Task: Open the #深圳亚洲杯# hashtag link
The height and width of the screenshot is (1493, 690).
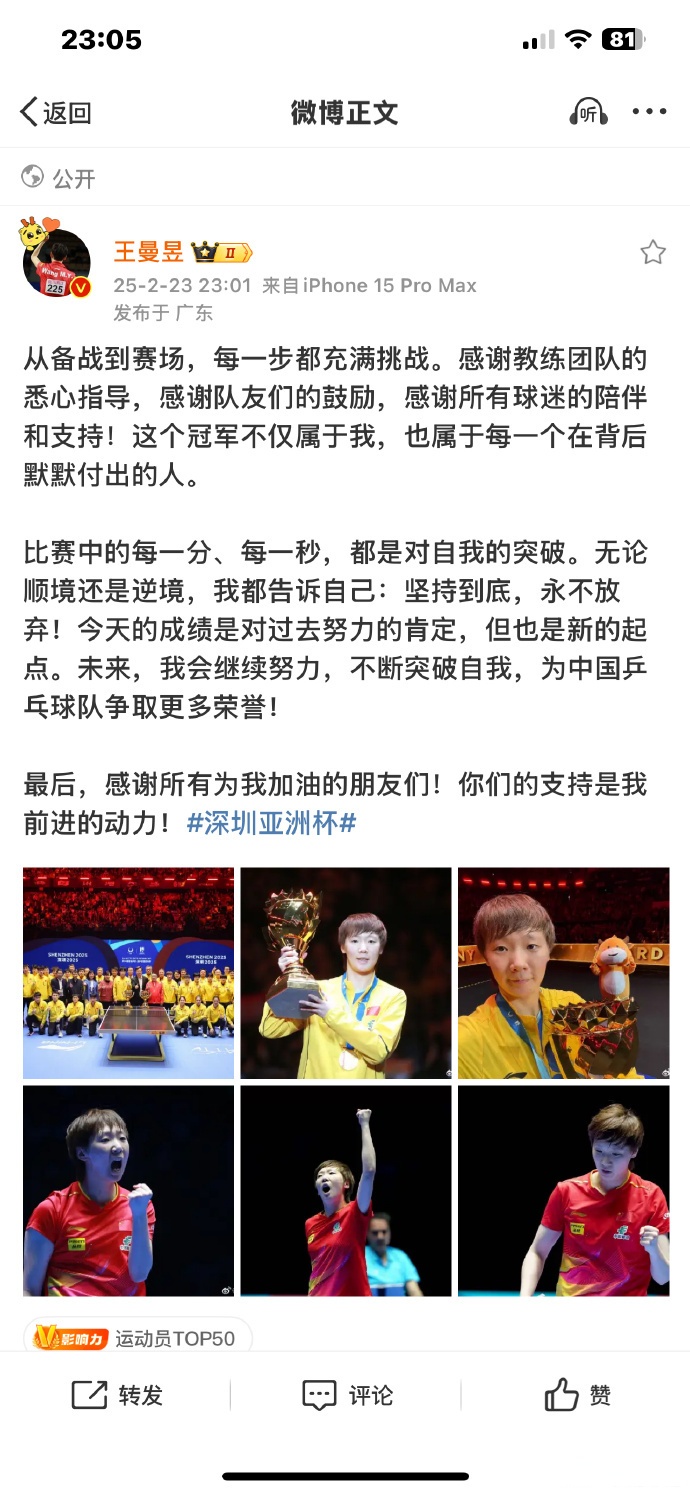Action: coord(272,823)
